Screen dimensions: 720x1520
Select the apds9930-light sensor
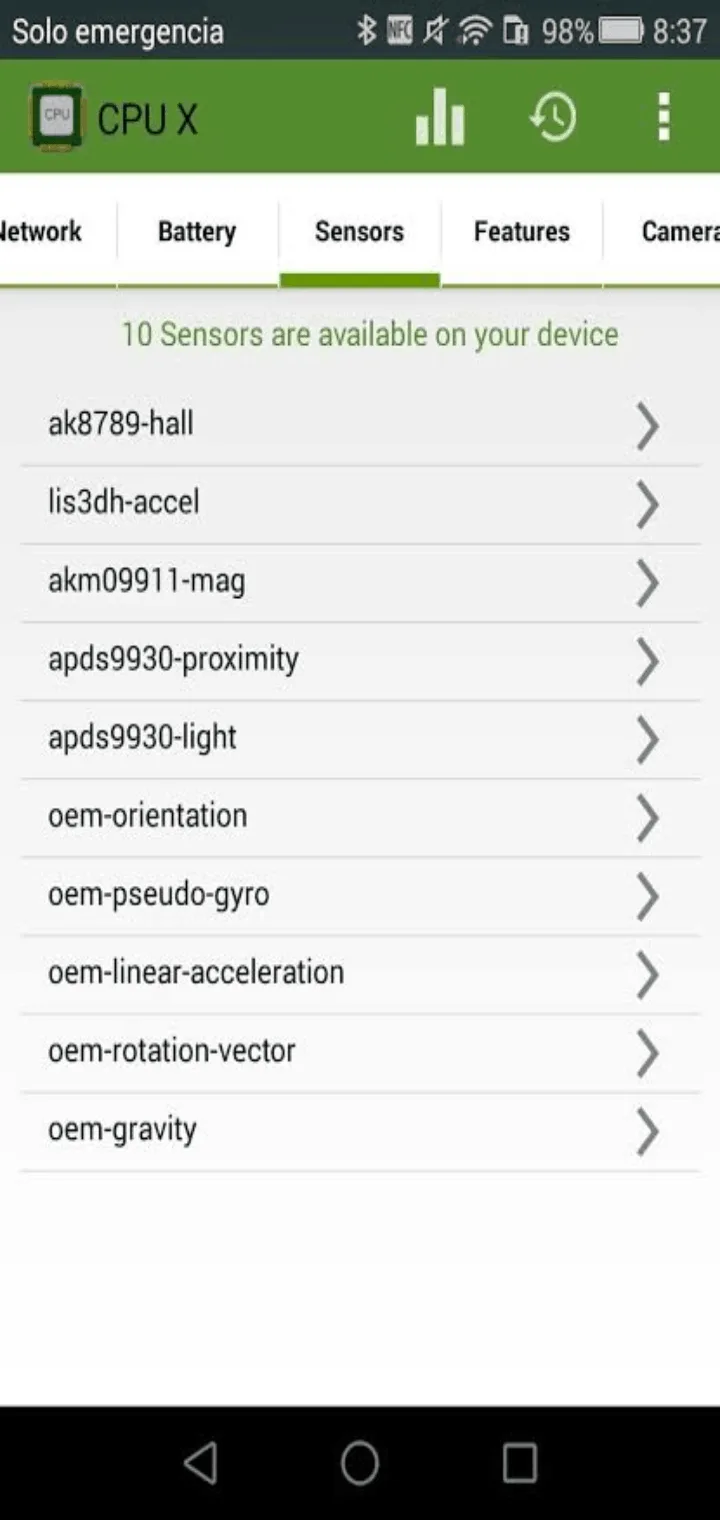(360, 739)
